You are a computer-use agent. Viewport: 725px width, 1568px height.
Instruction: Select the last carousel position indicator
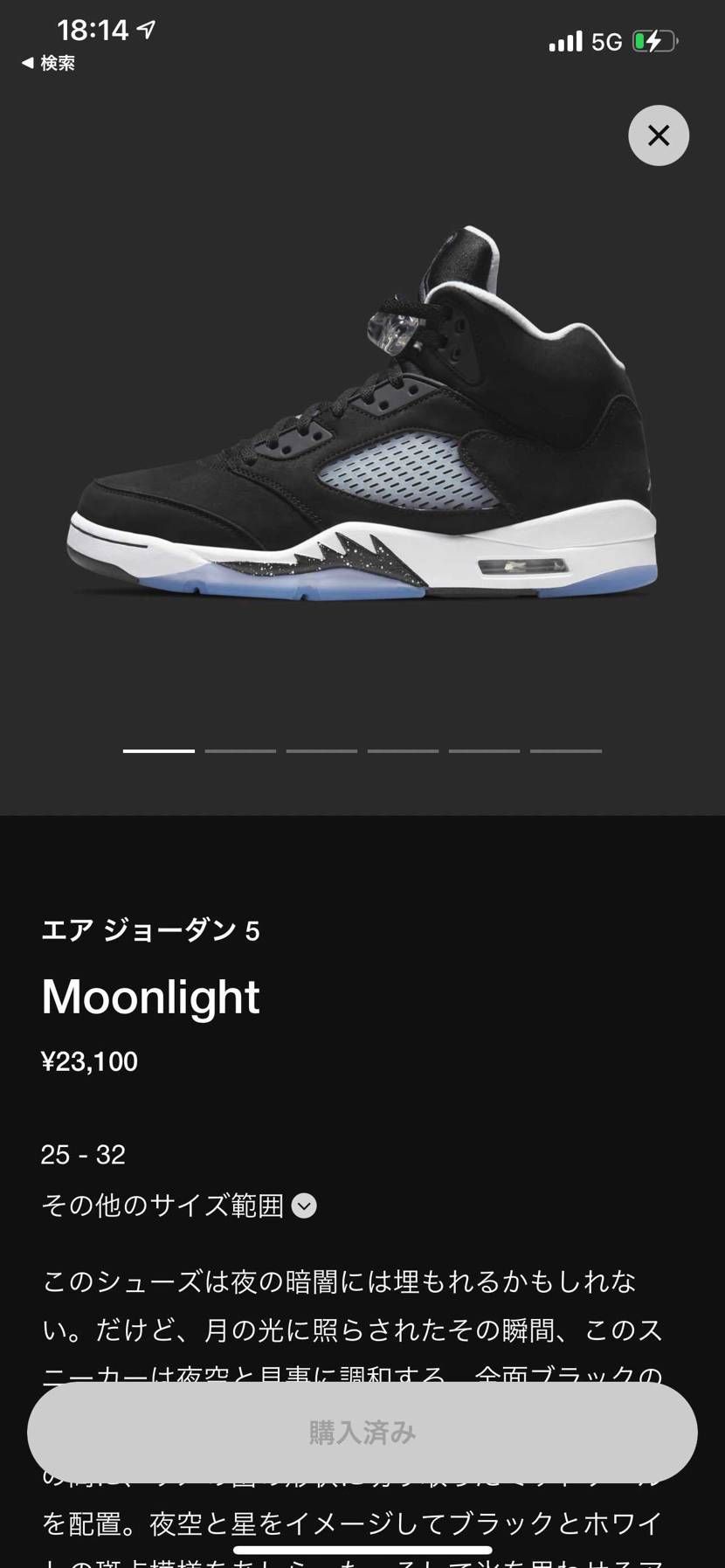click(566, 750)
